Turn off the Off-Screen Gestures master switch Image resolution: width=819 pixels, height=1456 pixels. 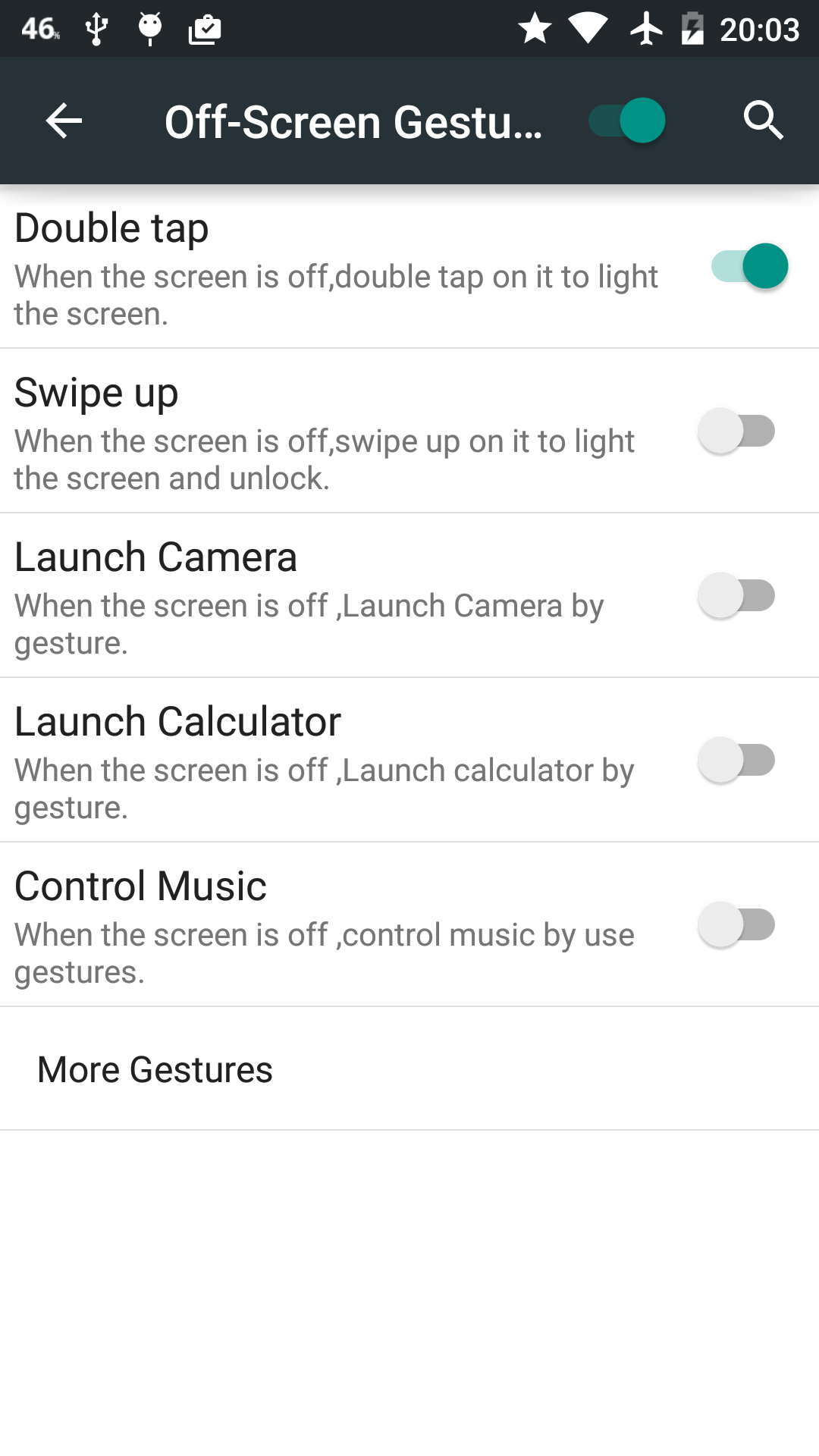627,121
